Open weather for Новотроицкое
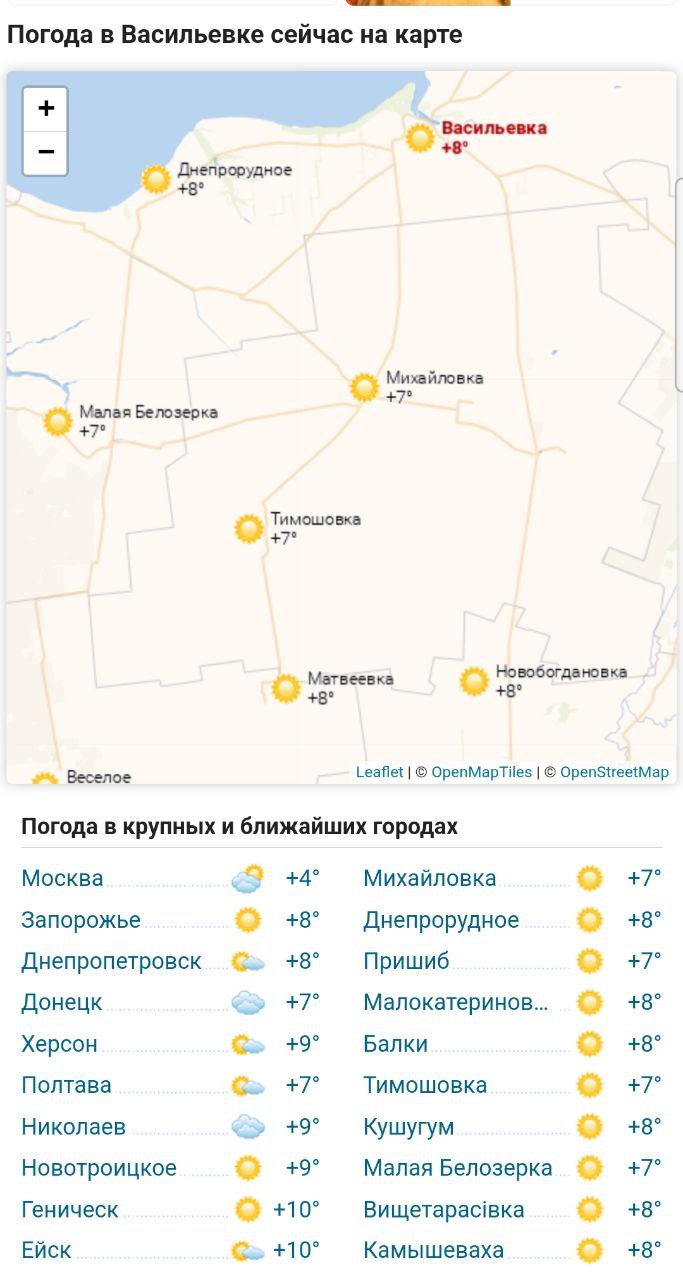Screen dimensions: 683x1280 (99, 1168)
